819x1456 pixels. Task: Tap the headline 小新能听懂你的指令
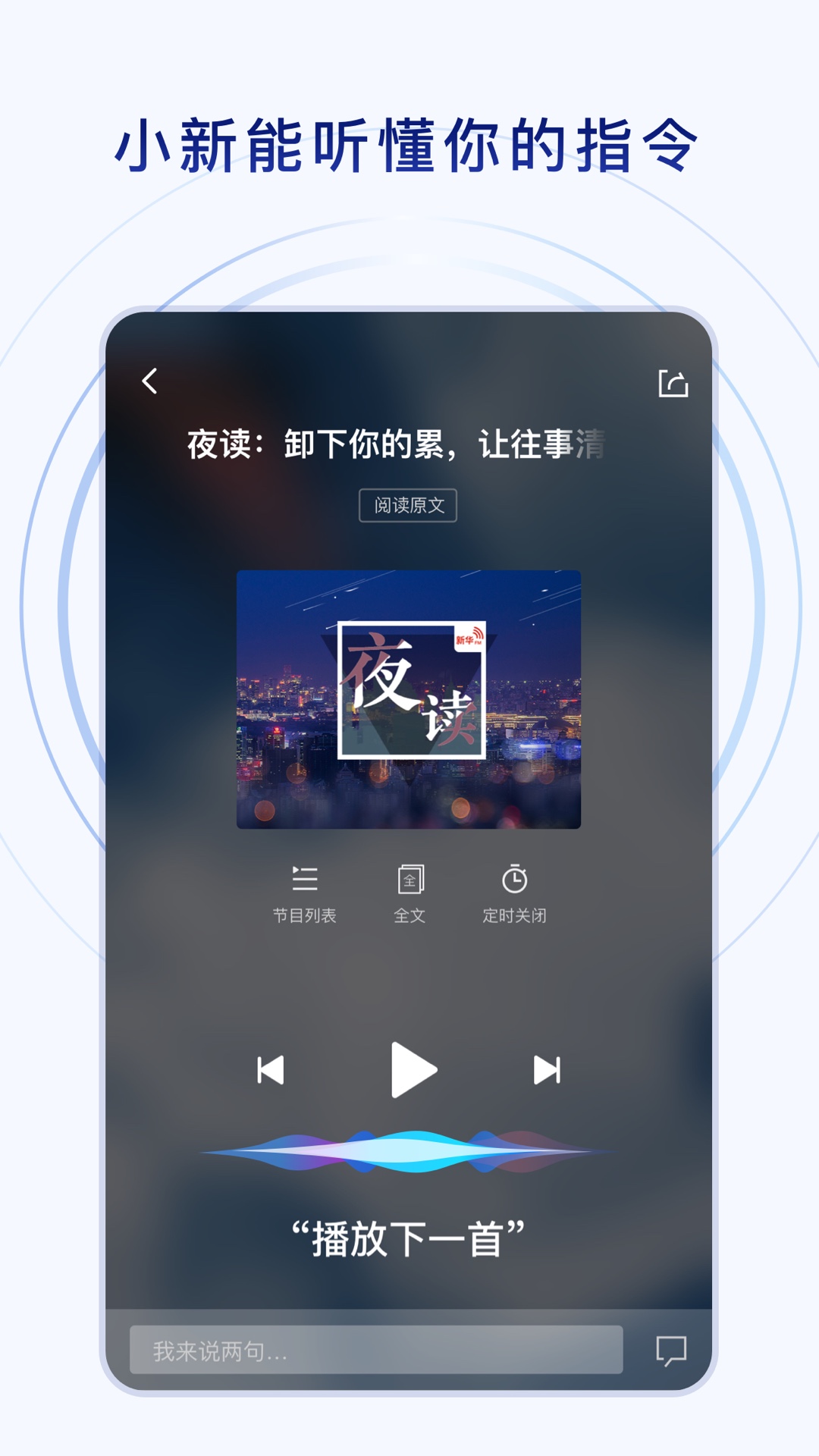click(x=409, y=144)
